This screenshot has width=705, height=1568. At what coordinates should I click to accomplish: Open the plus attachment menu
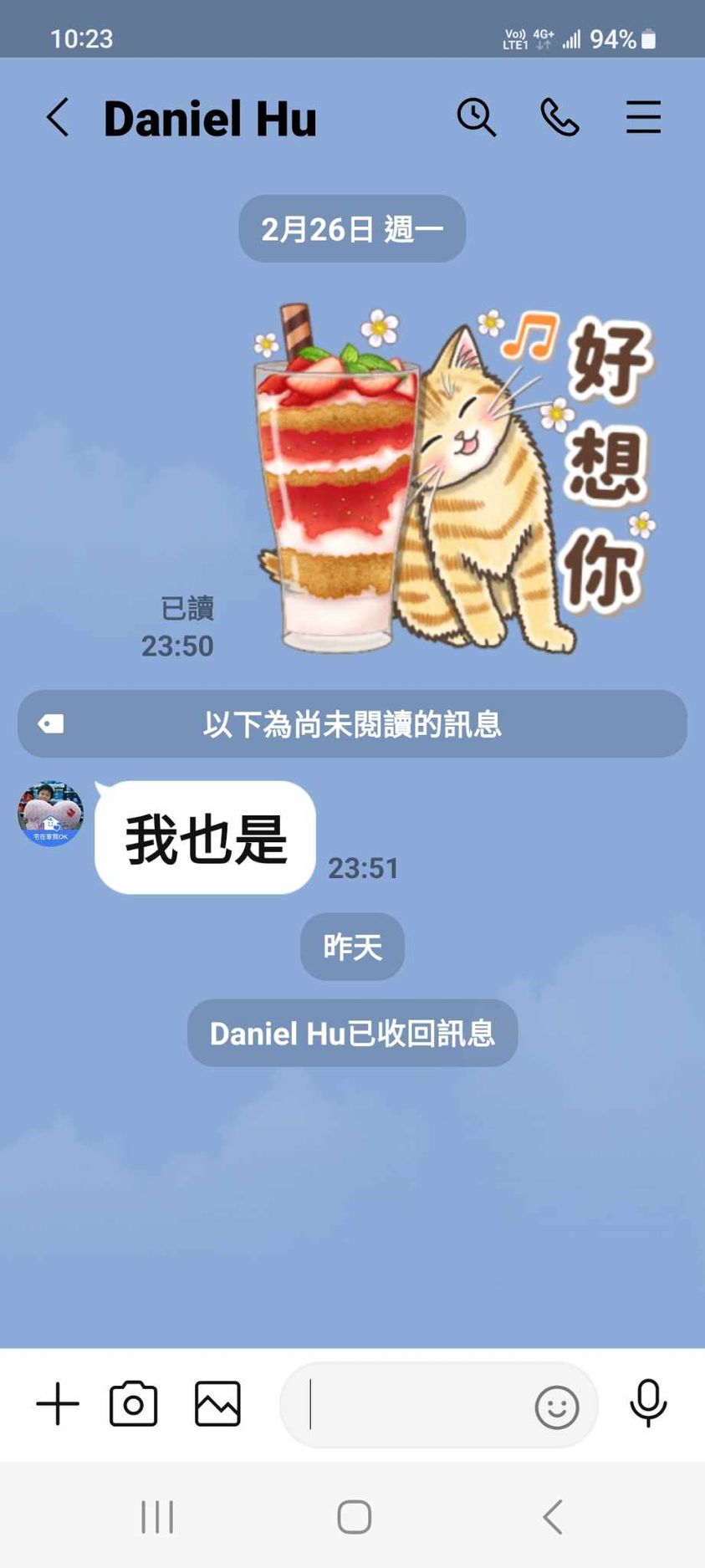point(58,1403)
